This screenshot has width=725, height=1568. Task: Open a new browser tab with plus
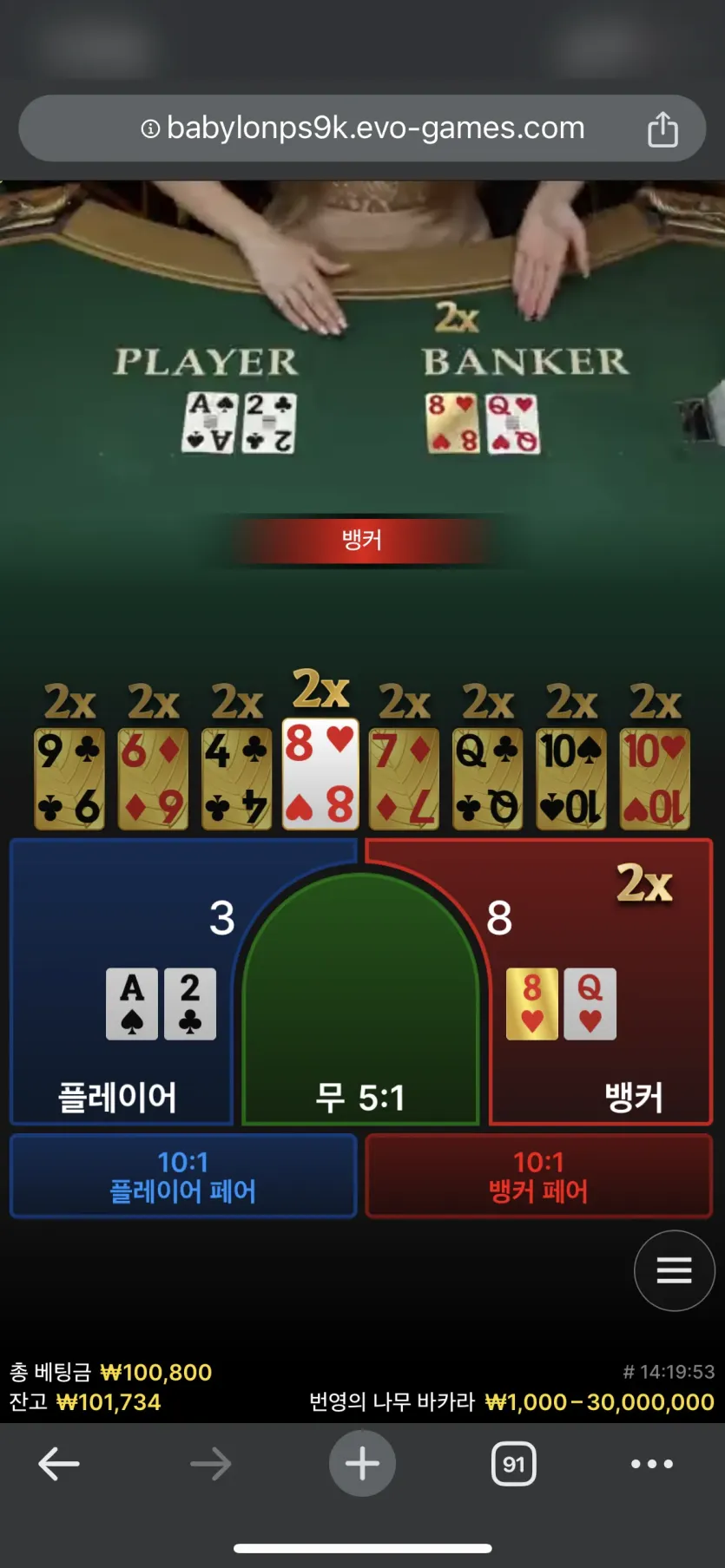pos(362,1464)
